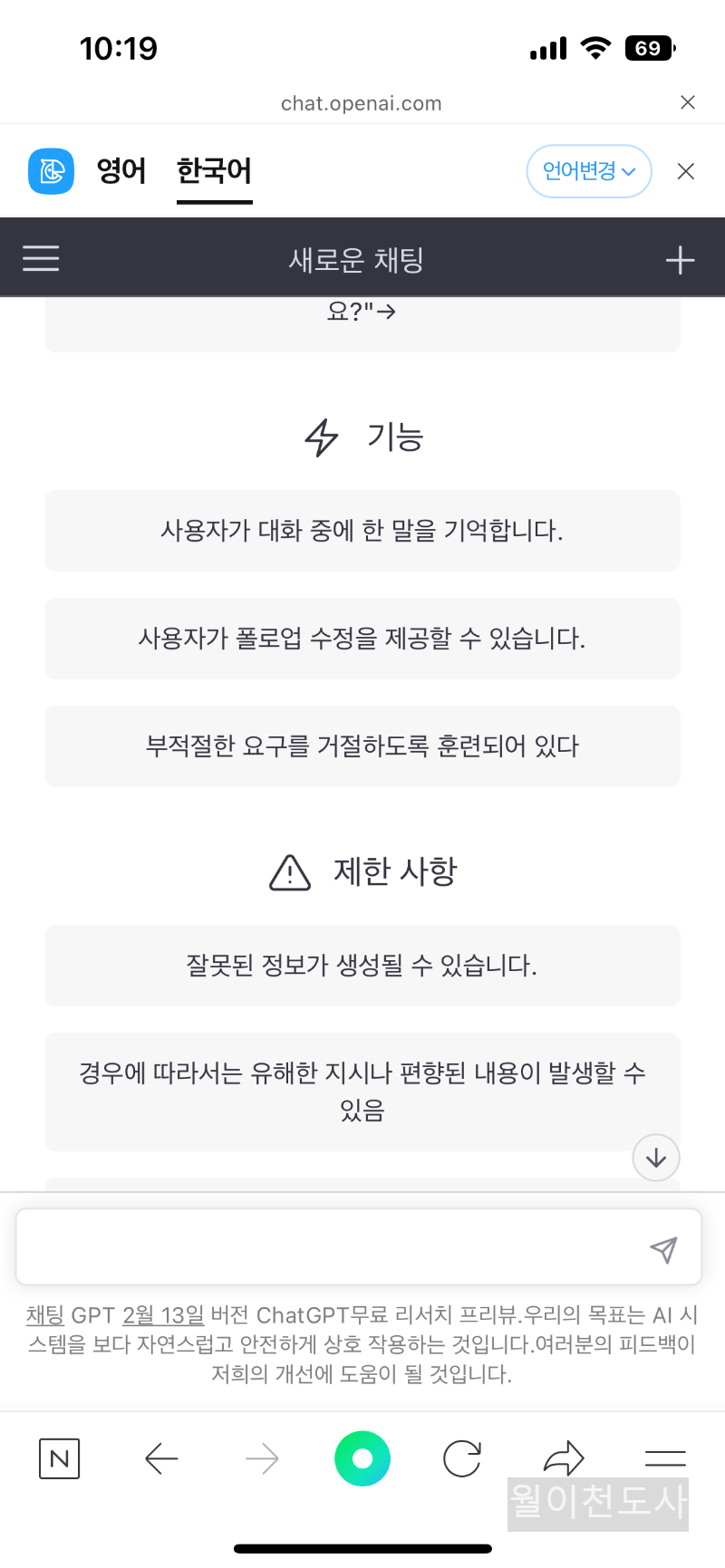Start a new chat with the plus icon
725x1568 pixels.
[680, 257]
